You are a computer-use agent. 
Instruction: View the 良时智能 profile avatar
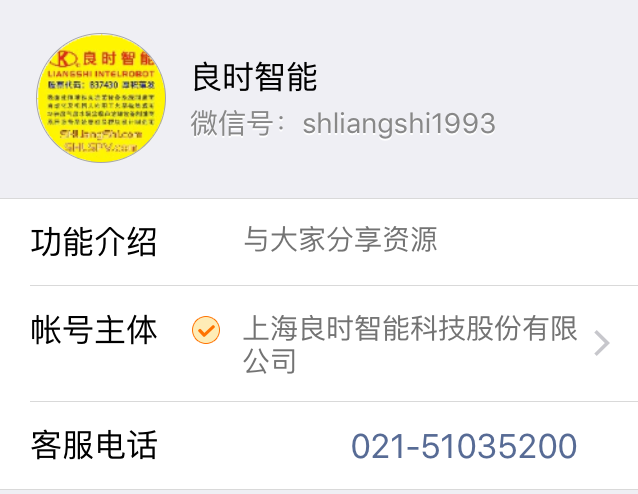[101, 97]
